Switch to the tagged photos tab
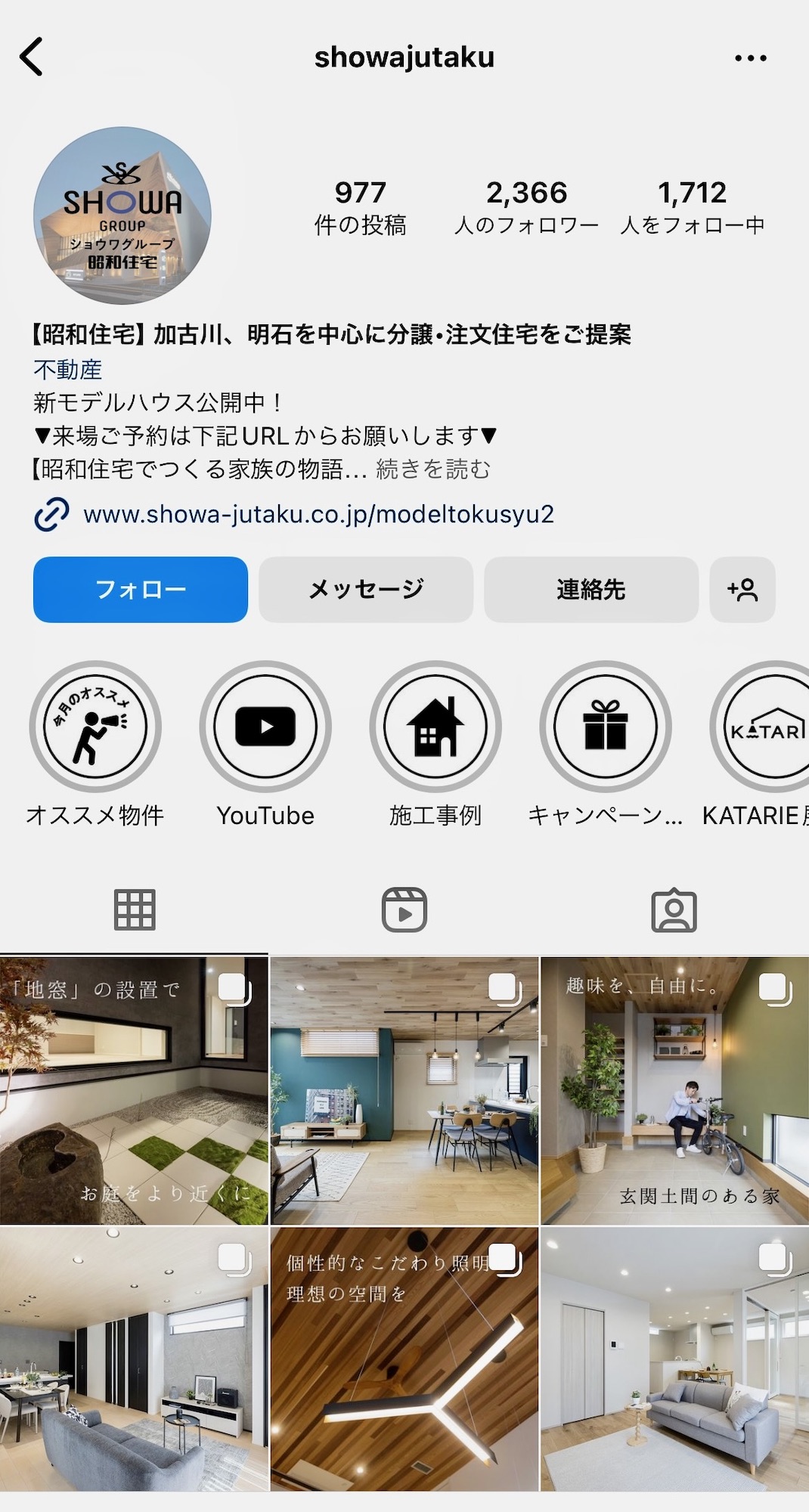 (674, 909)
